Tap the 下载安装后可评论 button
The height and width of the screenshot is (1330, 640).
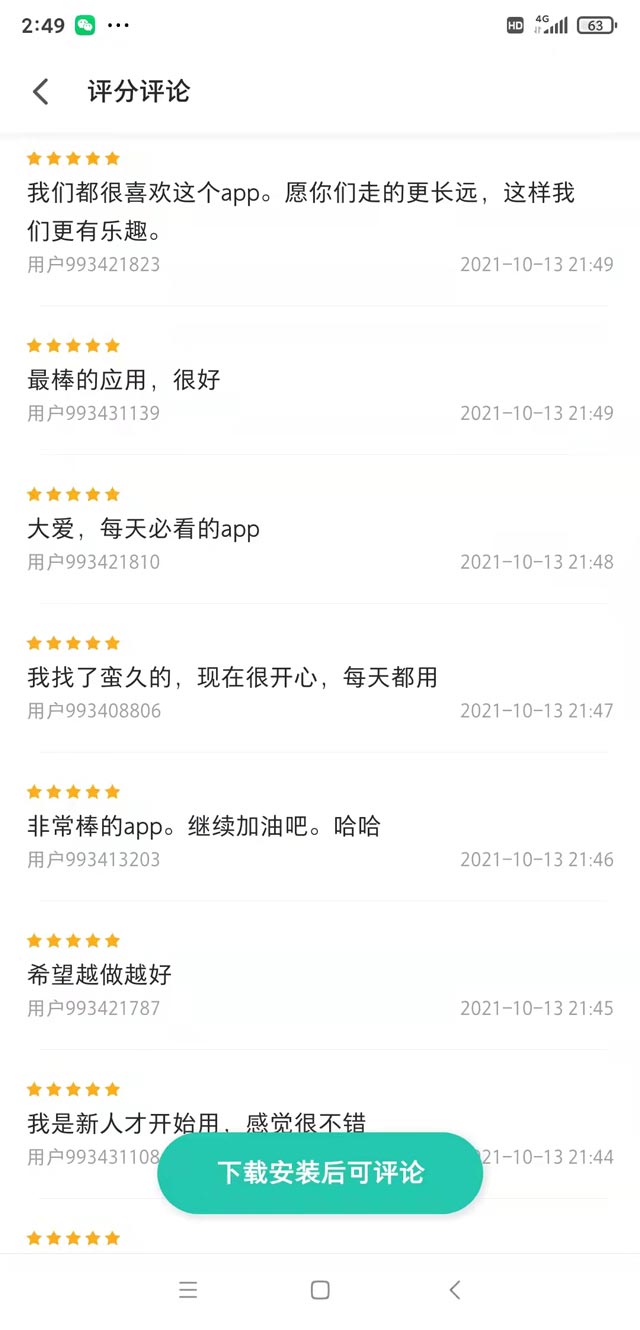pyautogui.click(x=320, y=1173)
